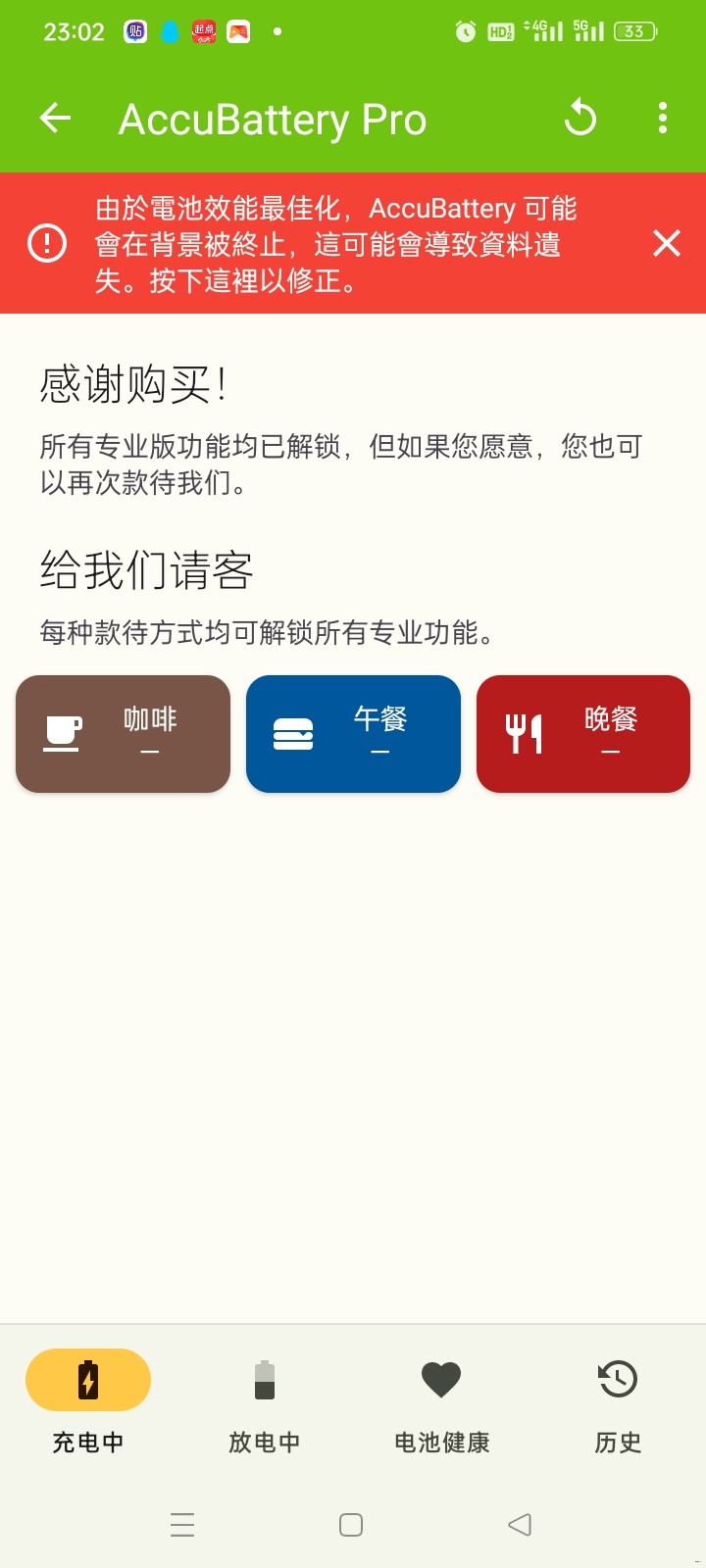
Task: Dismiss the red battery optimization warning
Action: (666, 243)
